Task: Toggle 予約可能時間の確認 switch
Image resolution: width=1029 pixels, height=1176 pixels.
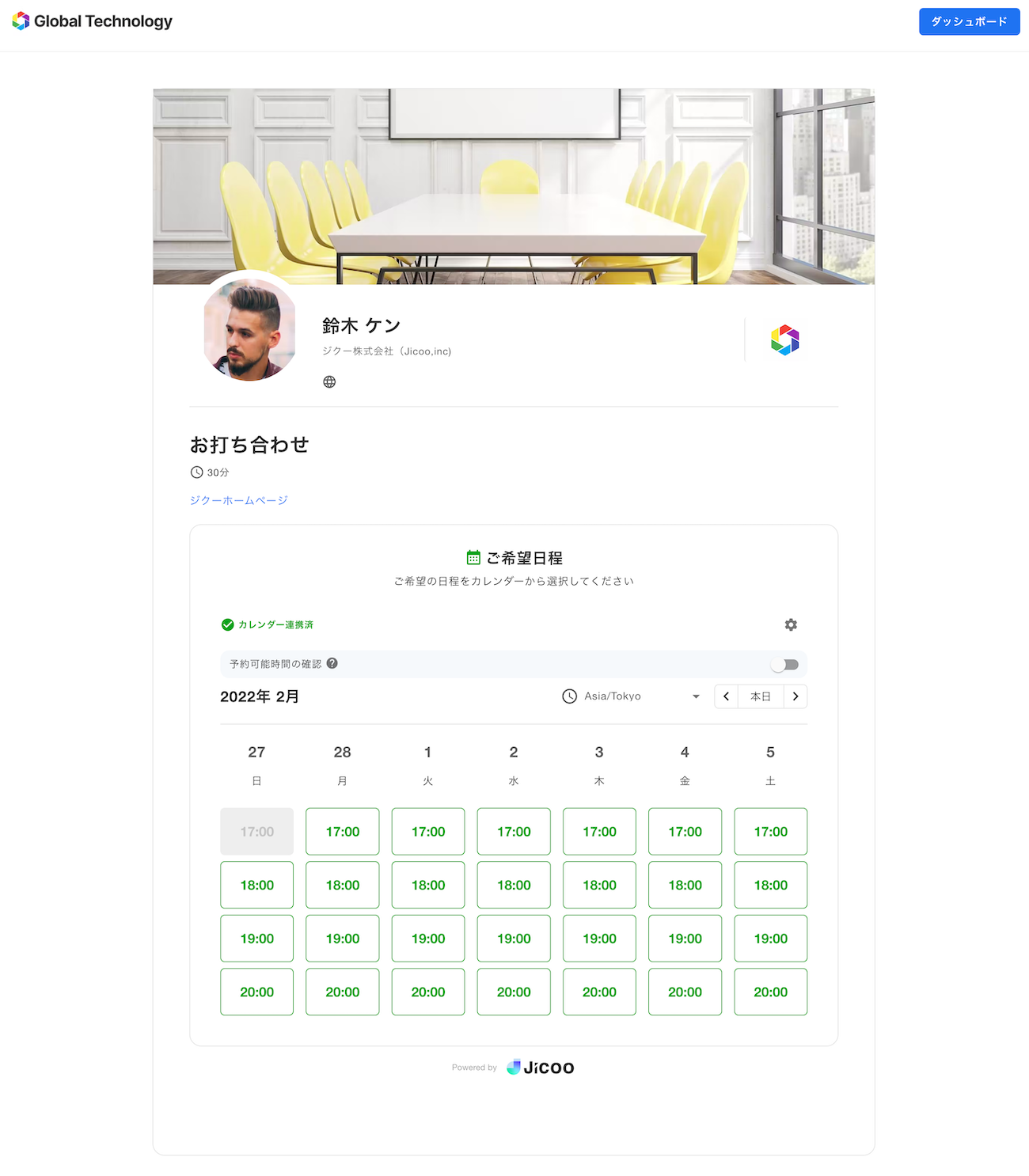Action: pyautogui.click(x=785, y=665)
